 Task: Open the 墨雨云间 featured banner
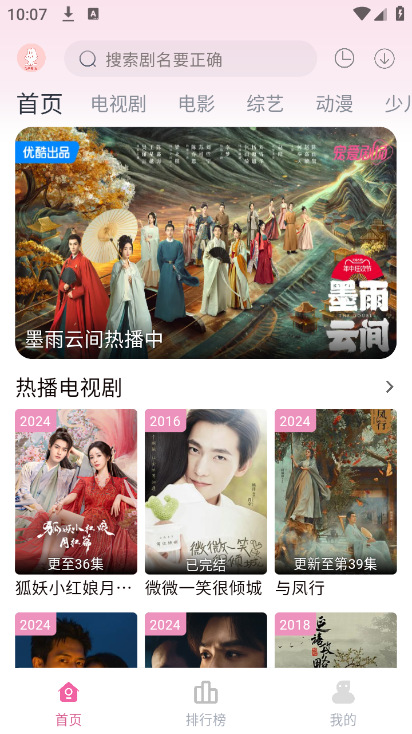[x=206, y=243]
